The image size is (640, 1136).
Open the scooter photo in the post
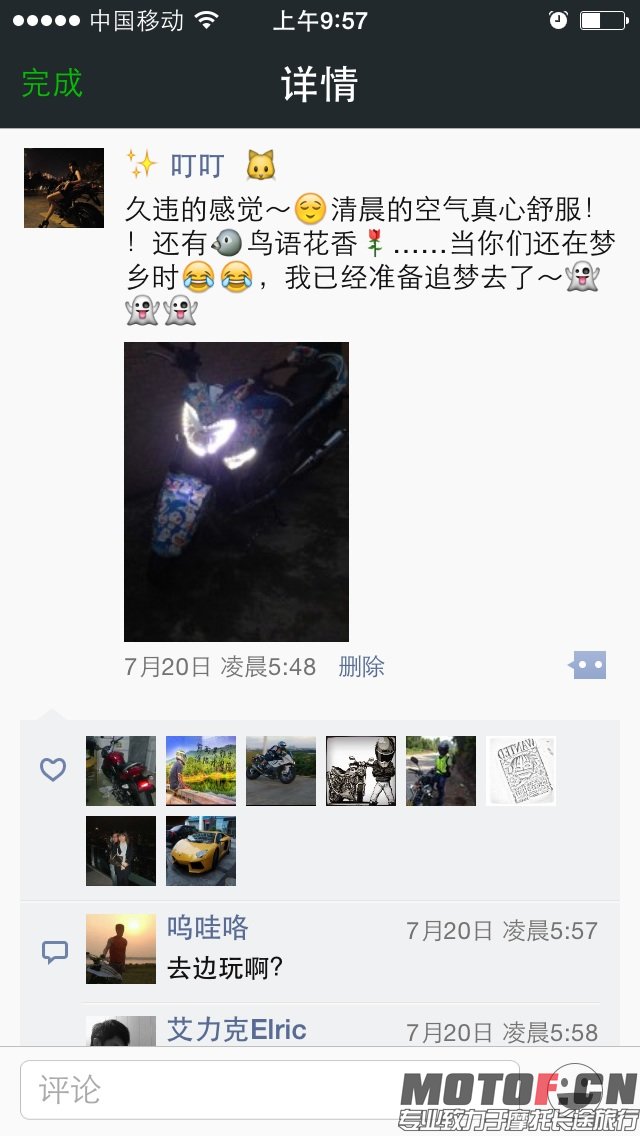[236, 491]
